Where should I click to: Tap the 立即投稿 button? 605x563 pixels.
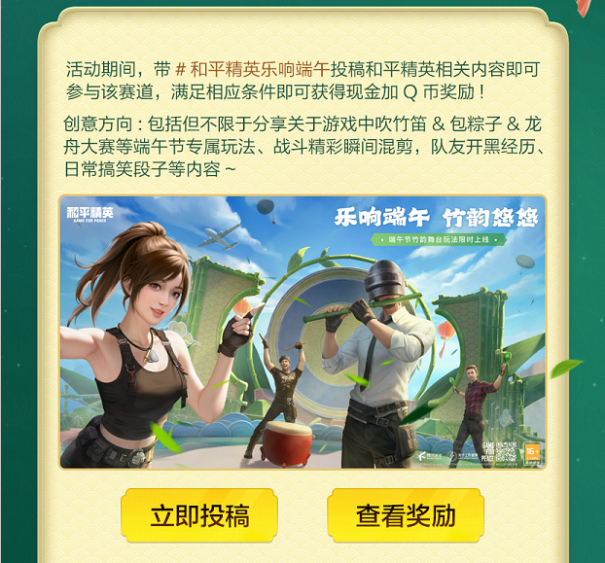[199, 516]
